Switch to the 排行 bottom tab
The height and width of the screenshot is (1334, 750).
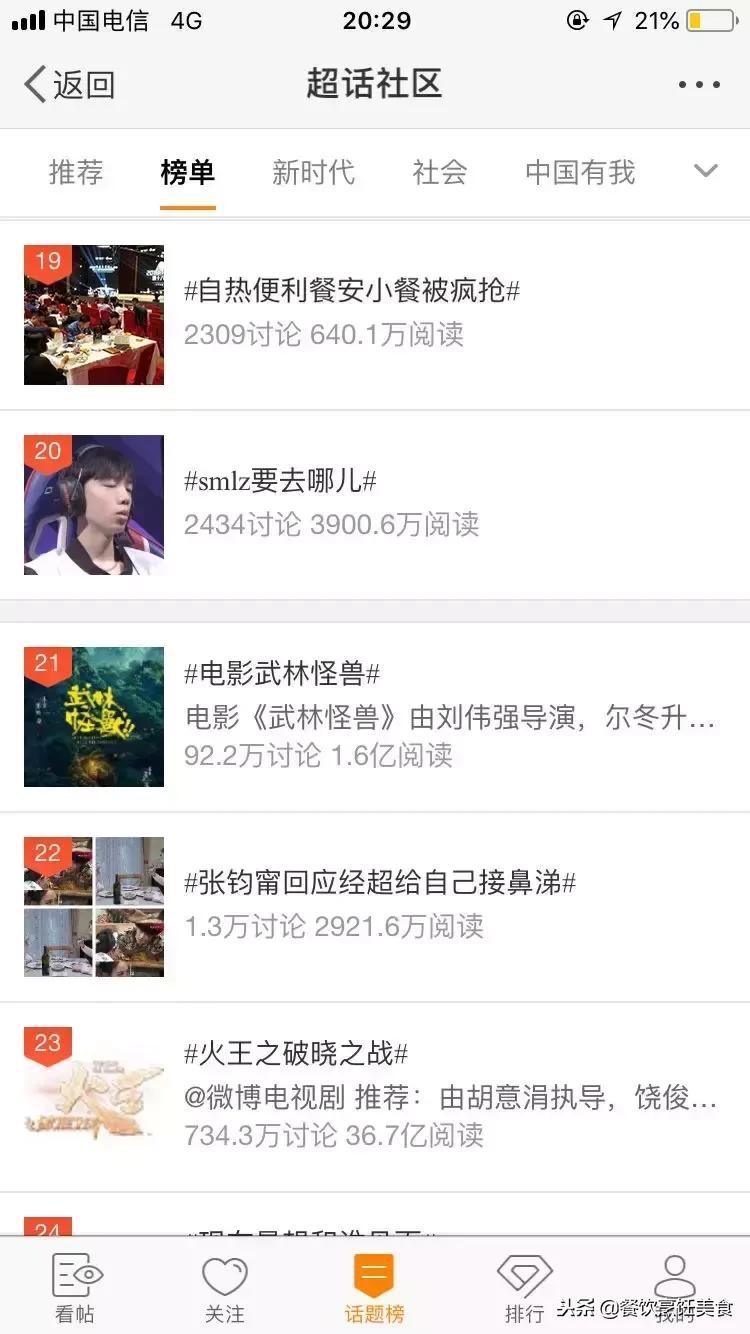tap(524, 1288)
